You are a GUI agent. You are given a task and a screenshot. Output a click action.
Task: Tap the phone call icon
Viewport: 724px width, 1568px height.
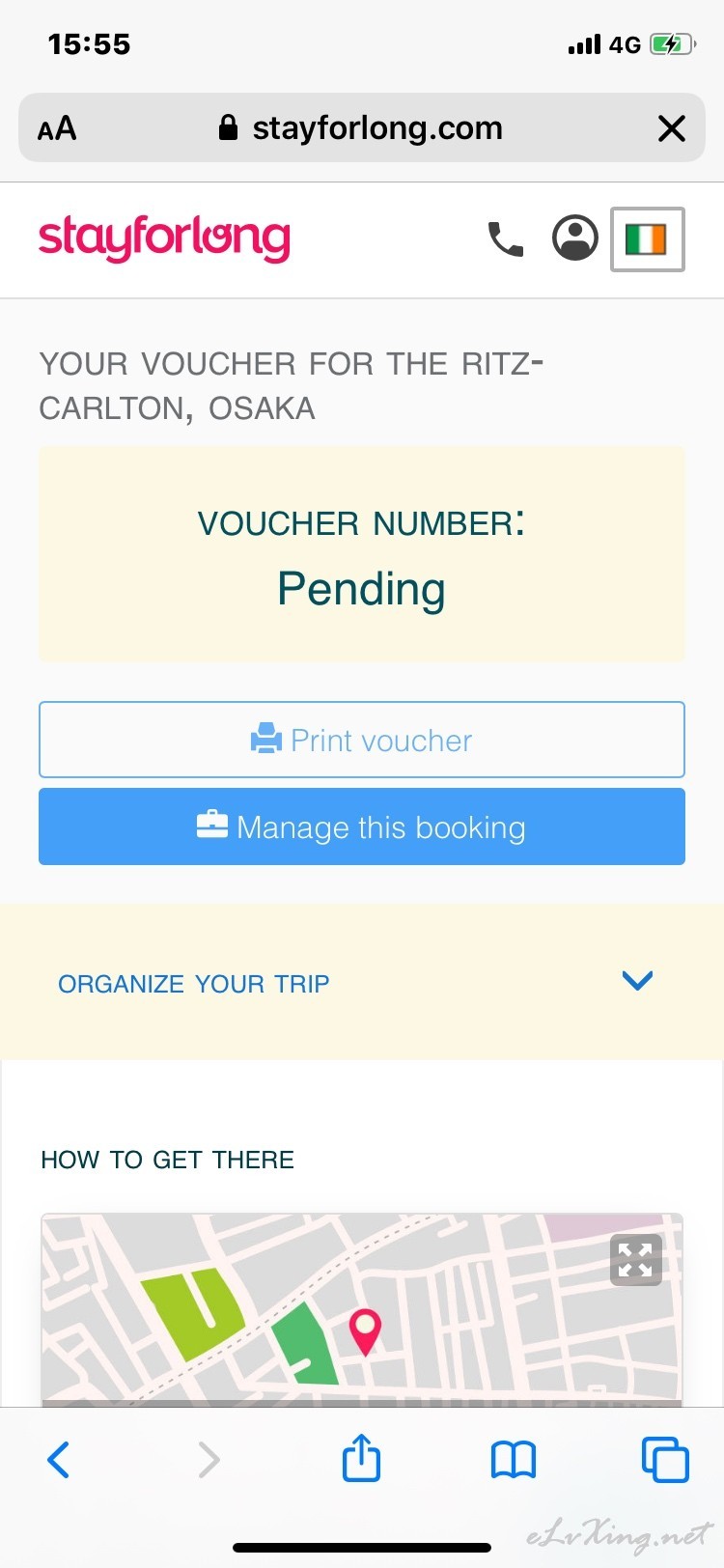(505, 238)
